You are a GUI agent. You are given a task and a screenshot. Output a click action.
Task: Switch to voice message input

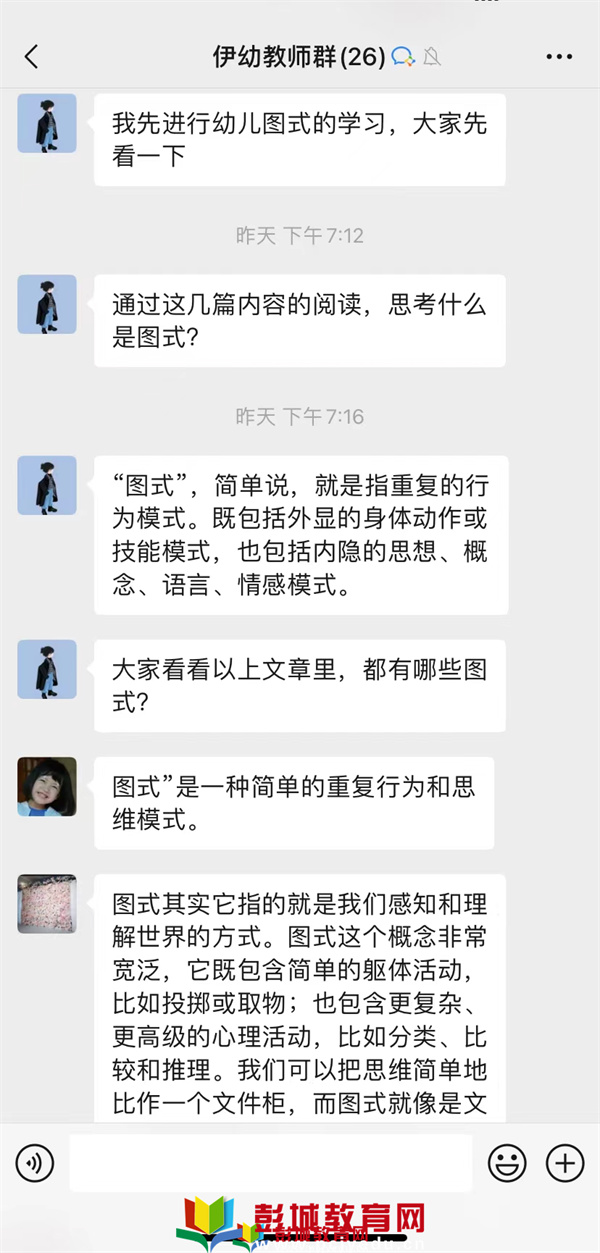(35, 1163)
